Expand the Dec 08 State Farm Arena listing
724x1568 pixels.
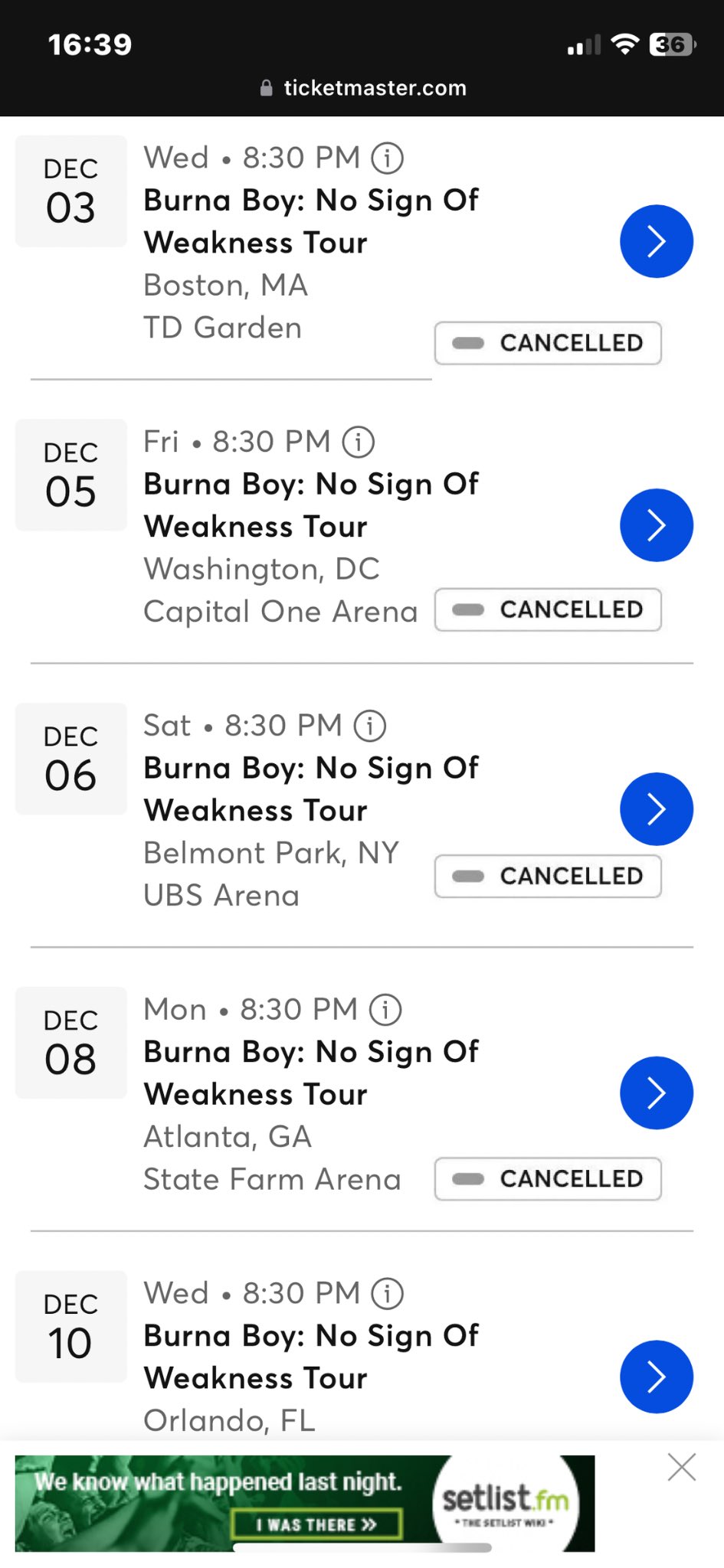tap(657, 1093)
